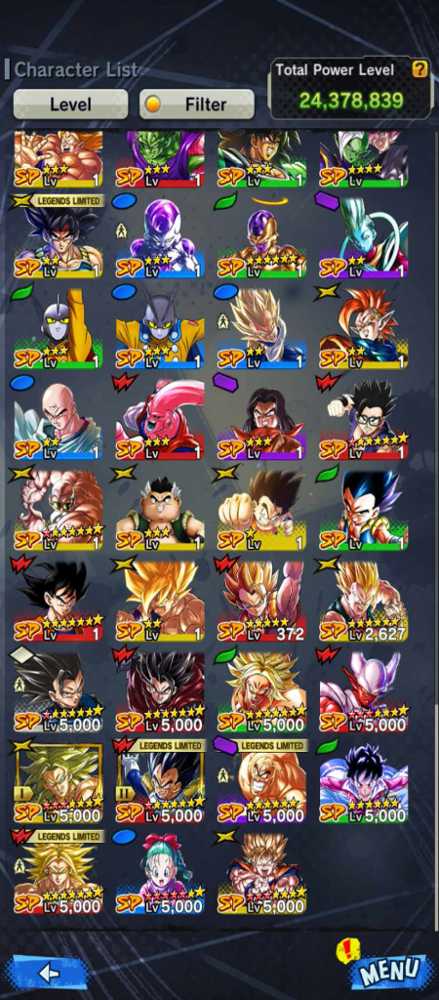Open the Bulma character with red bow
Screen dimensions: 439x1000
pyautogui.click(x=160, y=874)
